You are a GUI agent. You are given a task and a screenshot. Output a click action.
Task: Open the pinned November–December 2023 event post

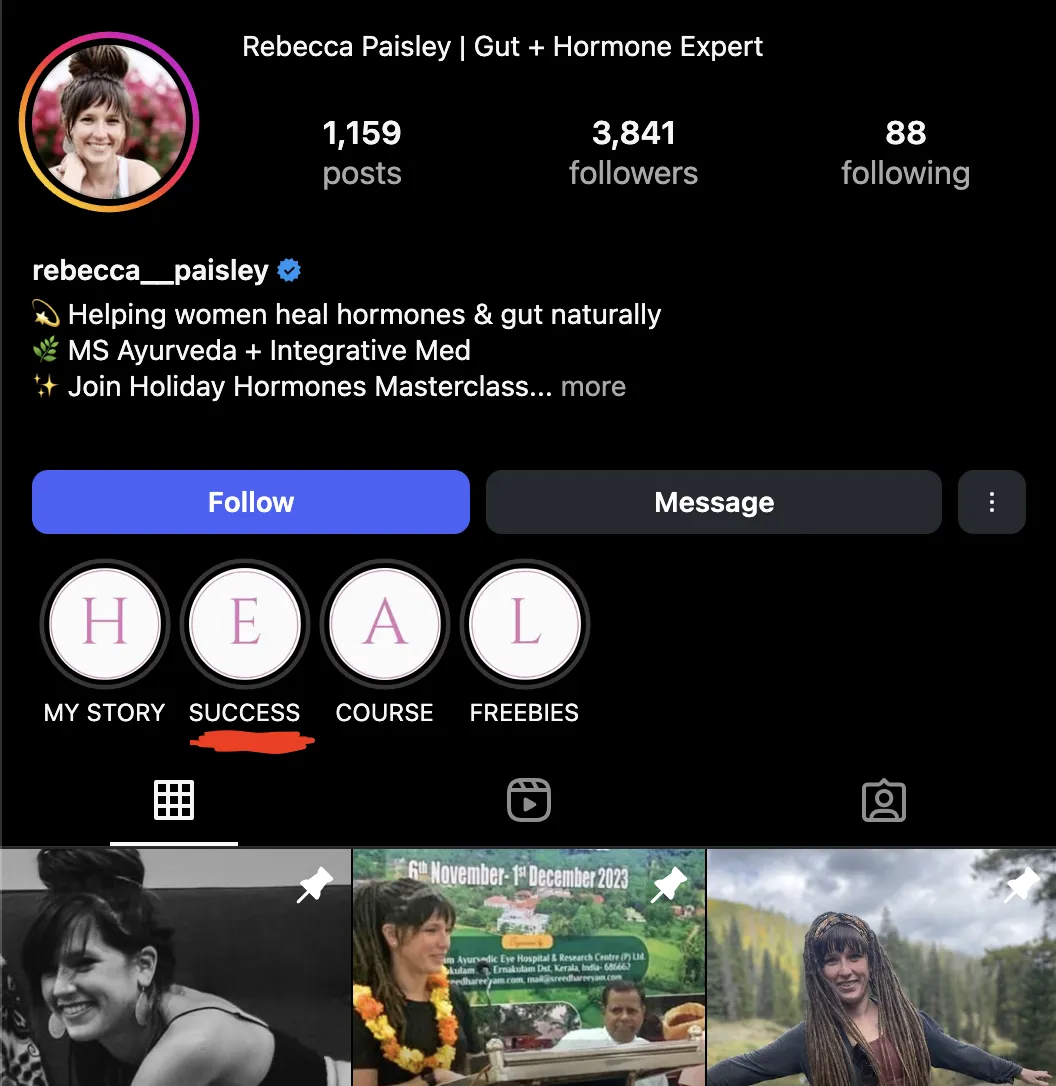[x=529, y=967]
